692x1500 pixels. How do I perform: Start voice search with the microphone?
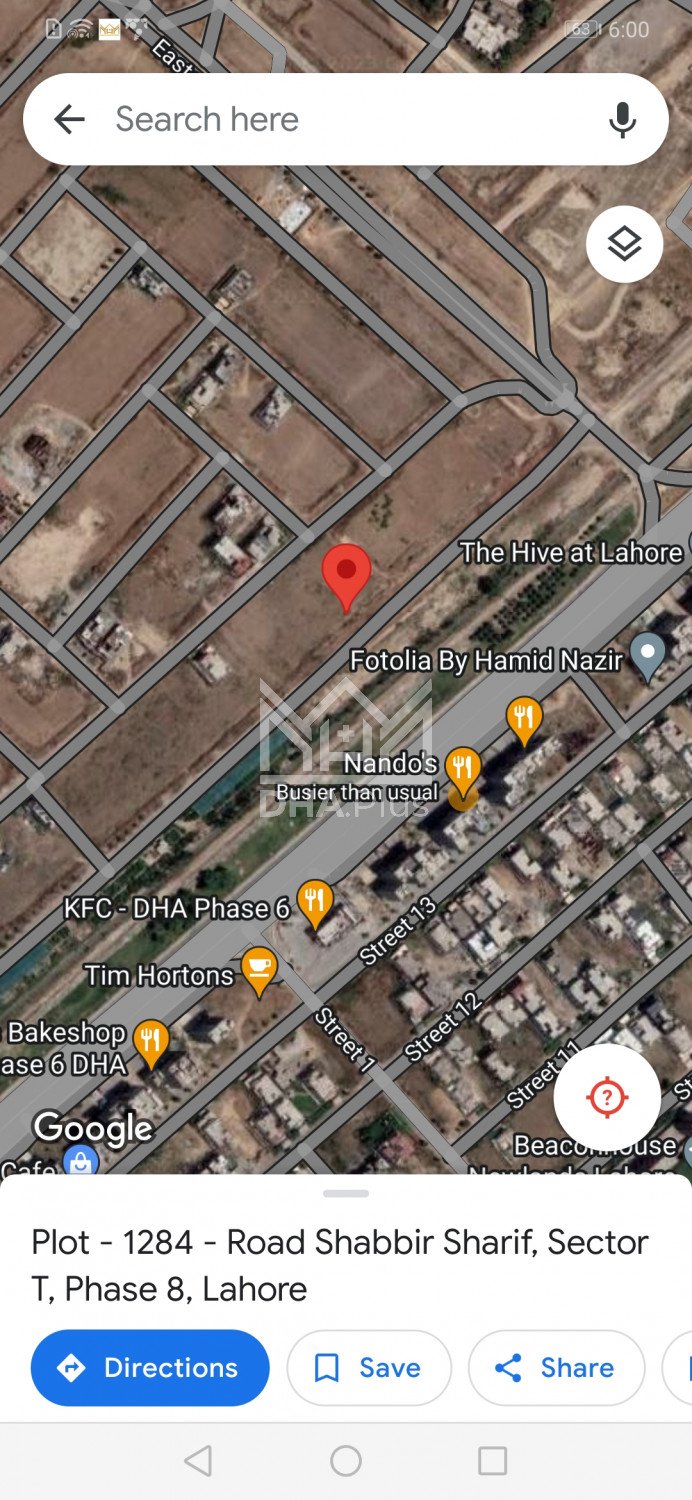point(622,120)
